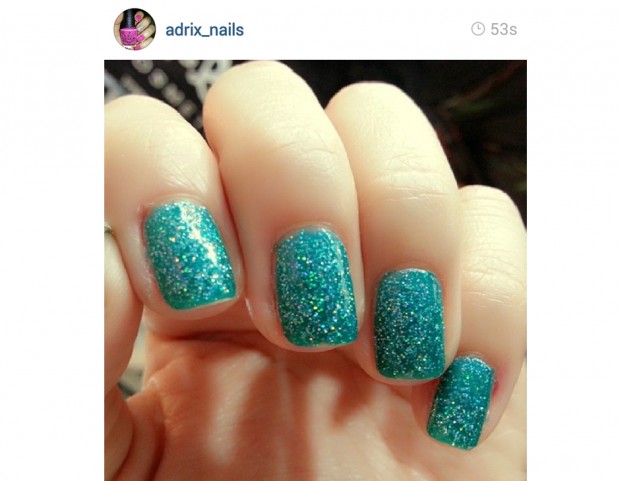Open the teal glitter nails photo
The image size is (620, 481).
tap(315, 270)
